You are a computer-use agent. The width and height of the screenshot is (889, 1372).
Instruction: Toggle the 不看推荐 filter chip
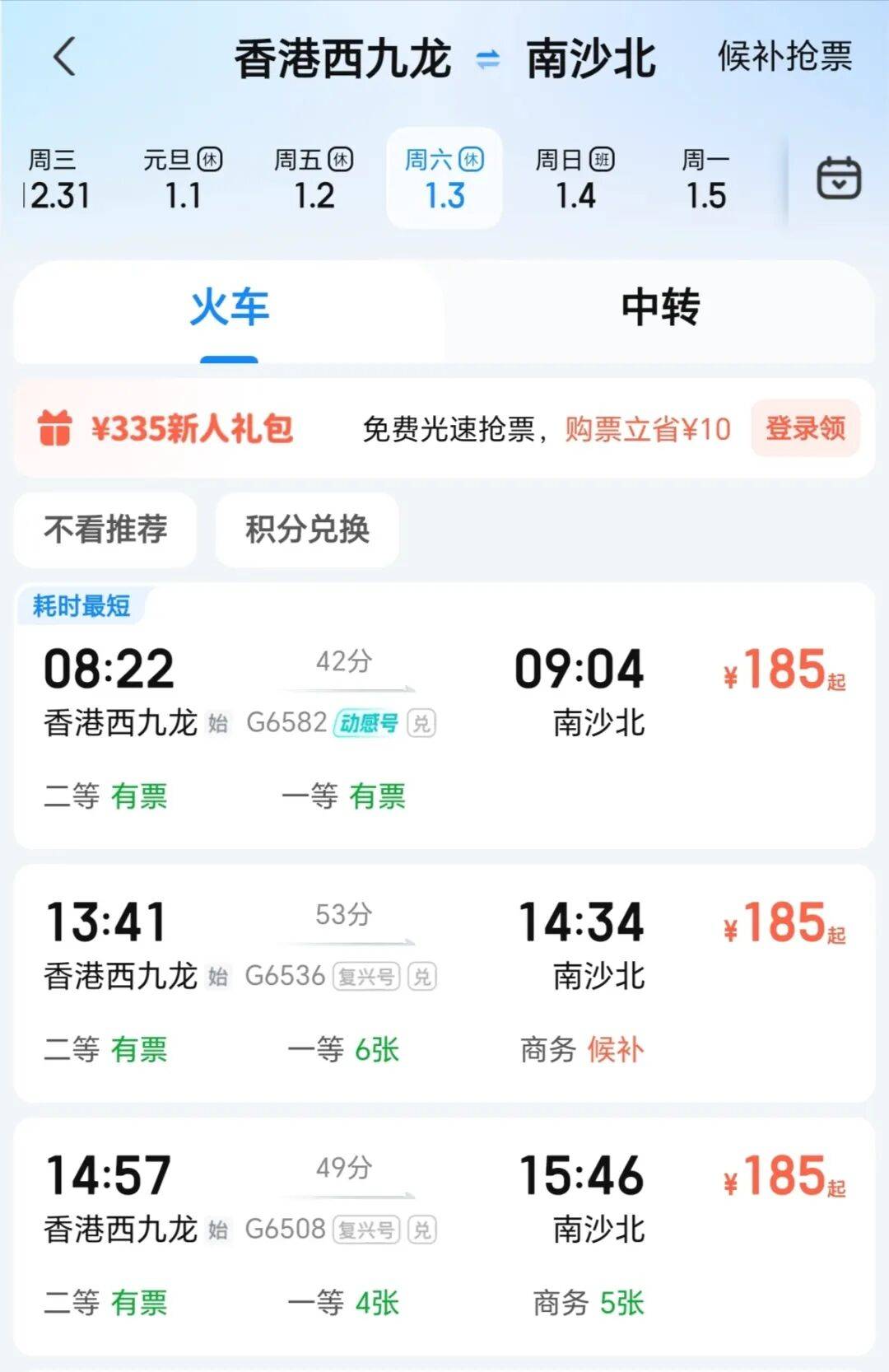(105, 530)
